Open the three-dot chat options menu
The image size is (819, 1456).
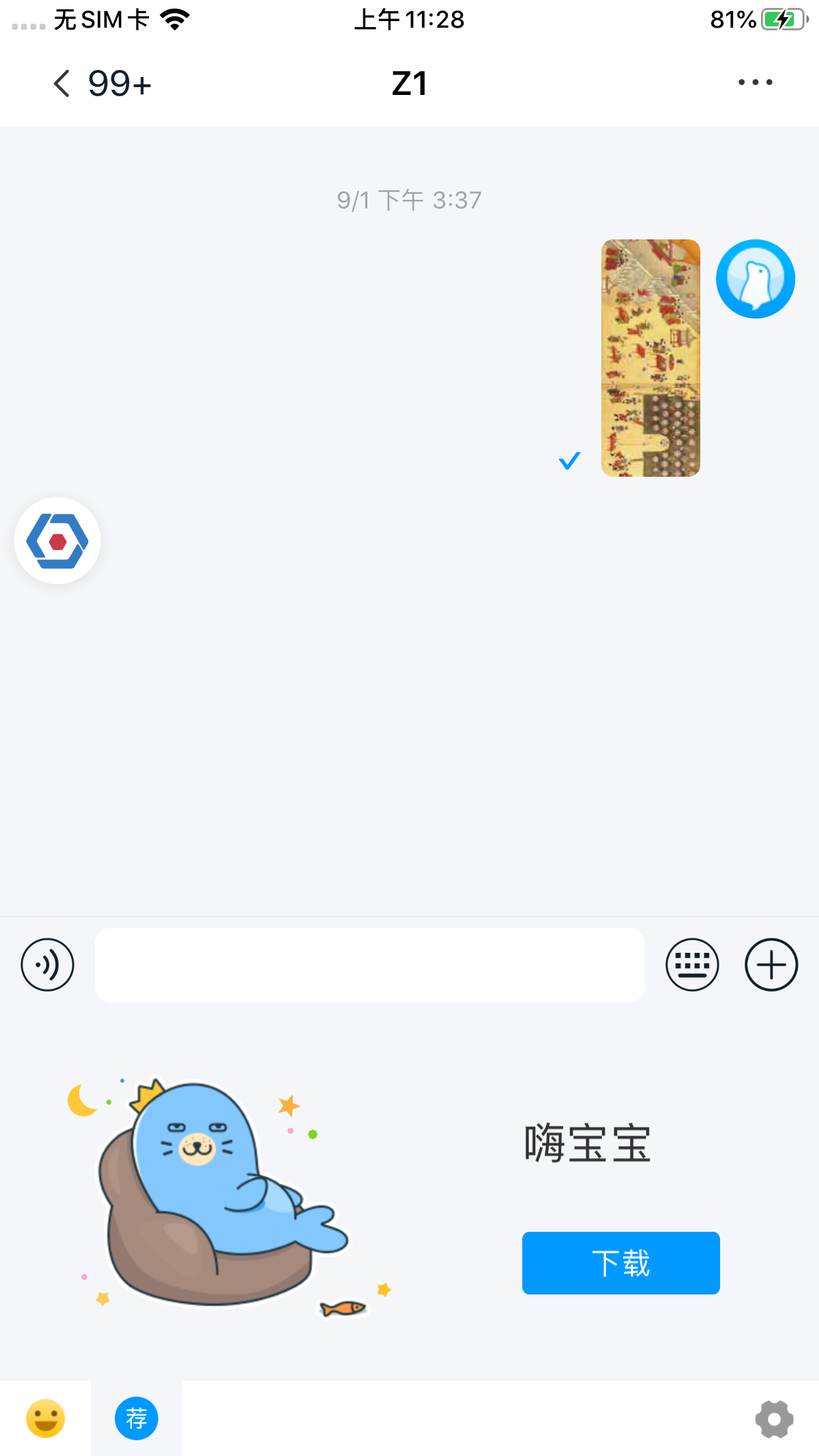point(755,82)
